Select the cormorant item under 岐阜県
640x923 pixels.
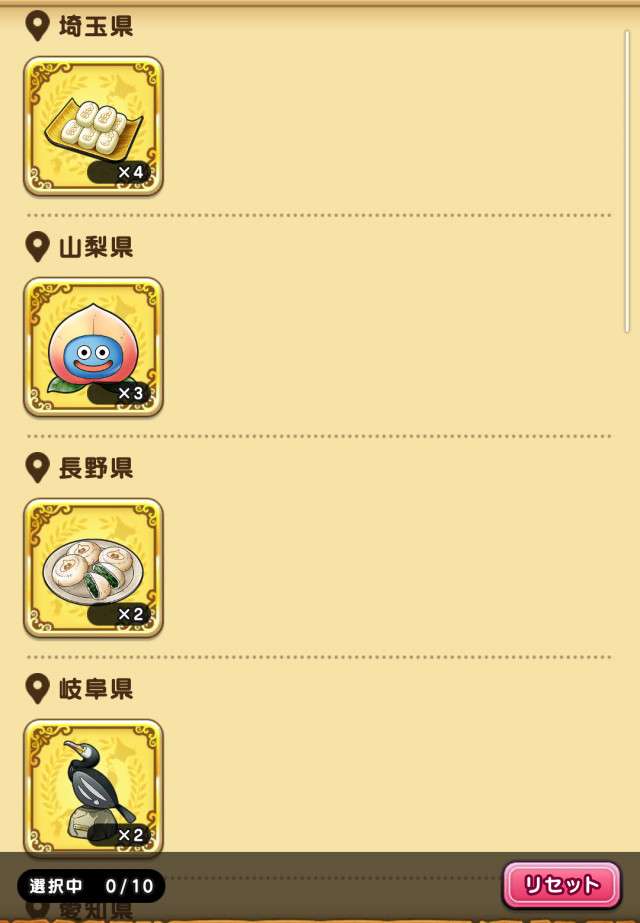(93, 786)
